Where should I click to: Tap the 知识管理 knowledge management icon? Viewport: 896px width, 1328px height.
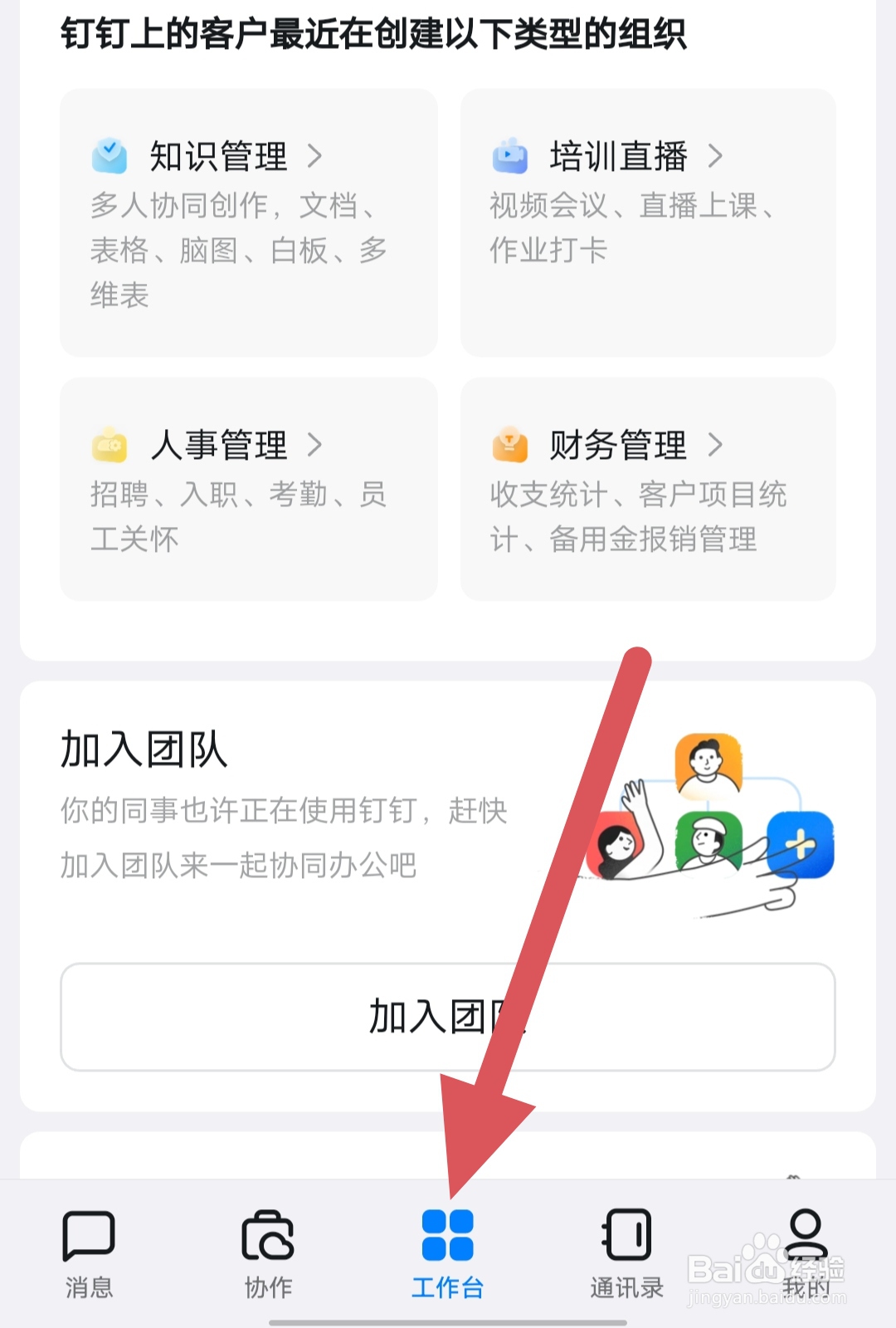pos(110,156)
